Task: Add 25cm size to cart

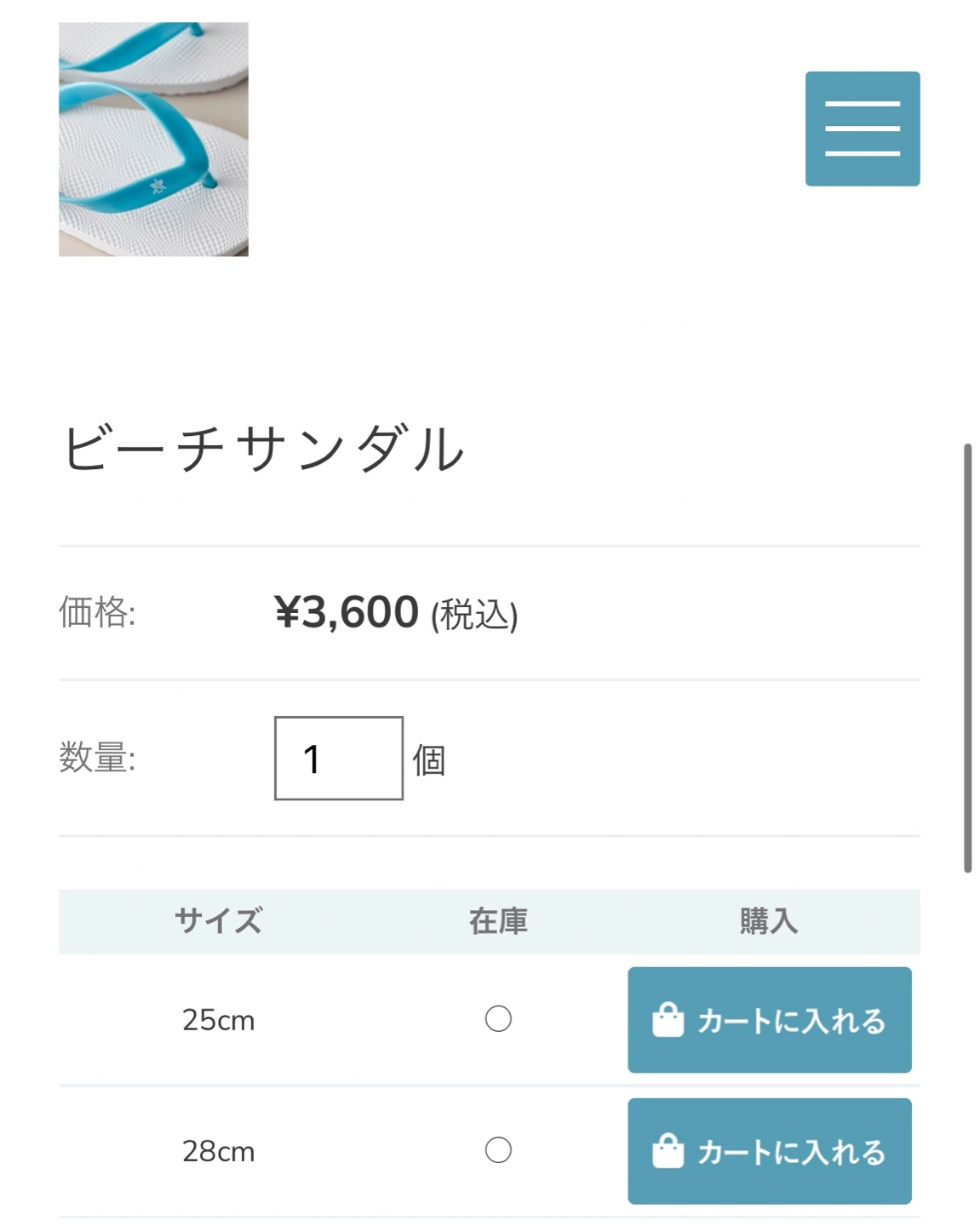Action: pyautogui.click(x=769, y=1019)
